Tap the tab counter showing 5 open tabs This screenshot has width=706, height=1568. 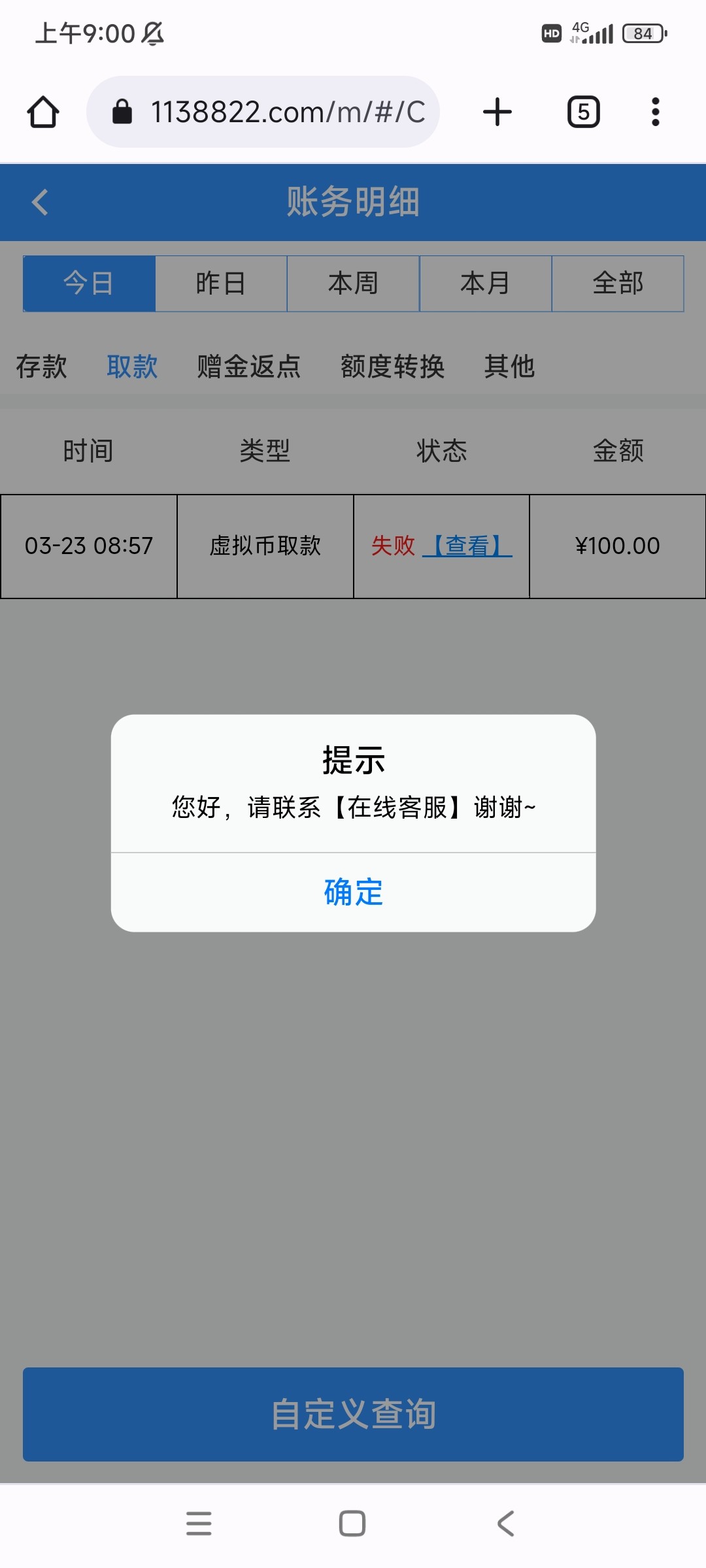(582, 111)
